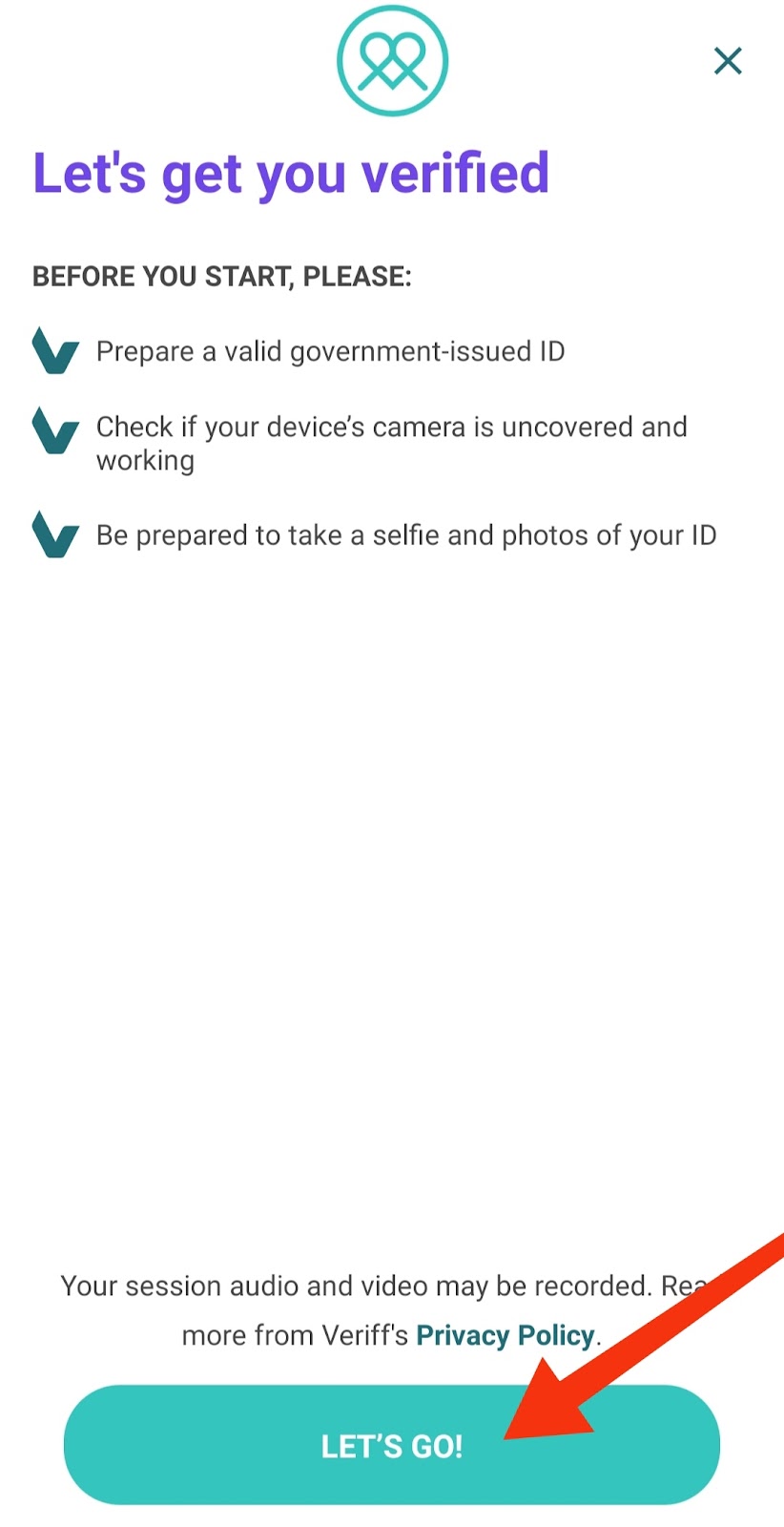Viewport: 784px width, 1527px height.
Task: Open Veriff's Privacy Policy link
Action: tap(505, 1335)
